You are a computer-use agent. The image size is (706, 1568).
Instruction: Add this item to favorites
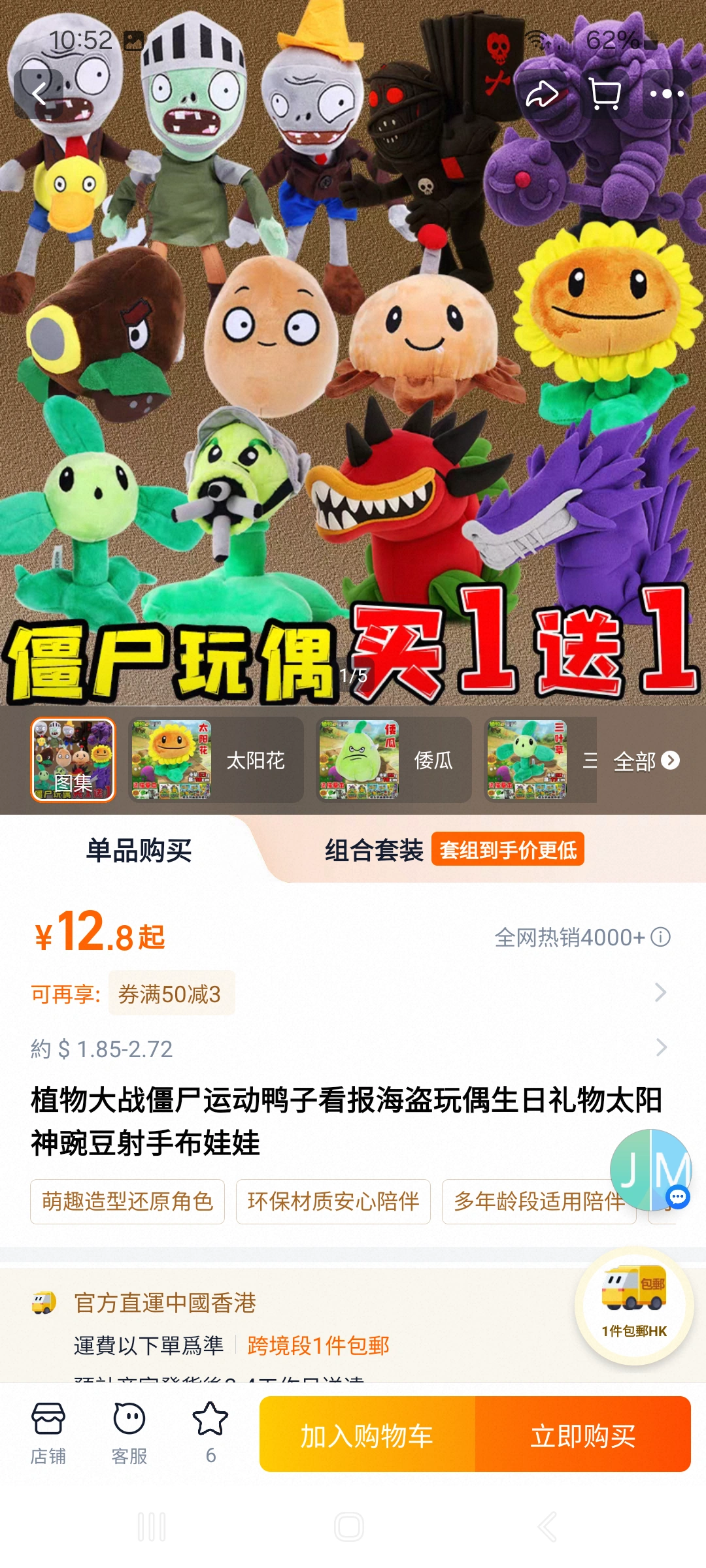pos(210,1432)
